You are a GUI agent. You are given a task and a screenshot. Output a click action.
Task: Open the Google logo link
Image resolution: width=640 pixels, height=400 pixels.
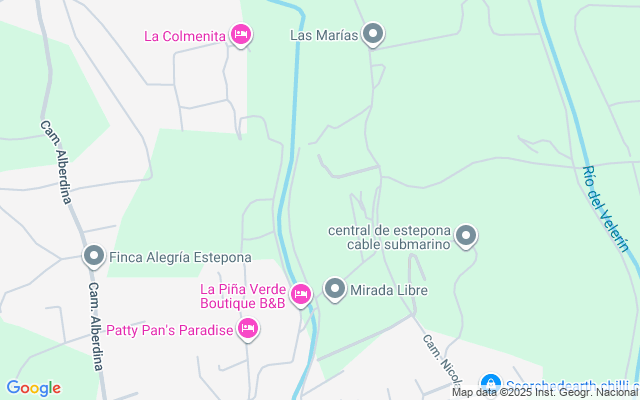(33, 388)
